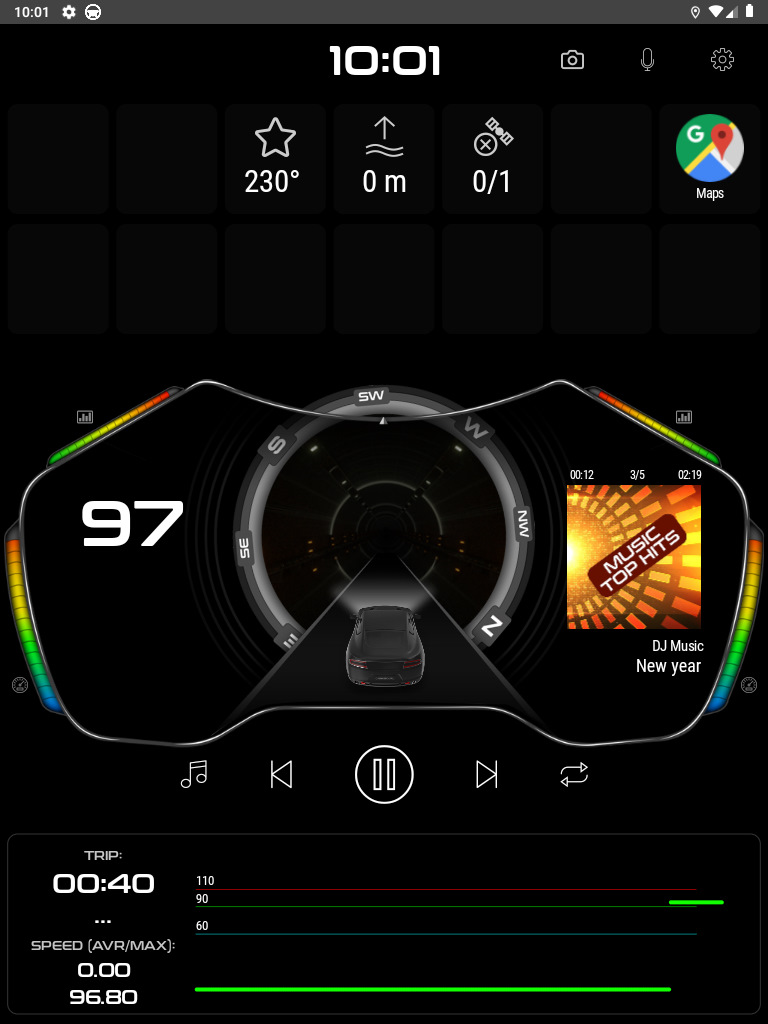The height and width of the screenshot is (1024, 768).
Task: Open the star compass 230° widget
Action: coord(274,158)
